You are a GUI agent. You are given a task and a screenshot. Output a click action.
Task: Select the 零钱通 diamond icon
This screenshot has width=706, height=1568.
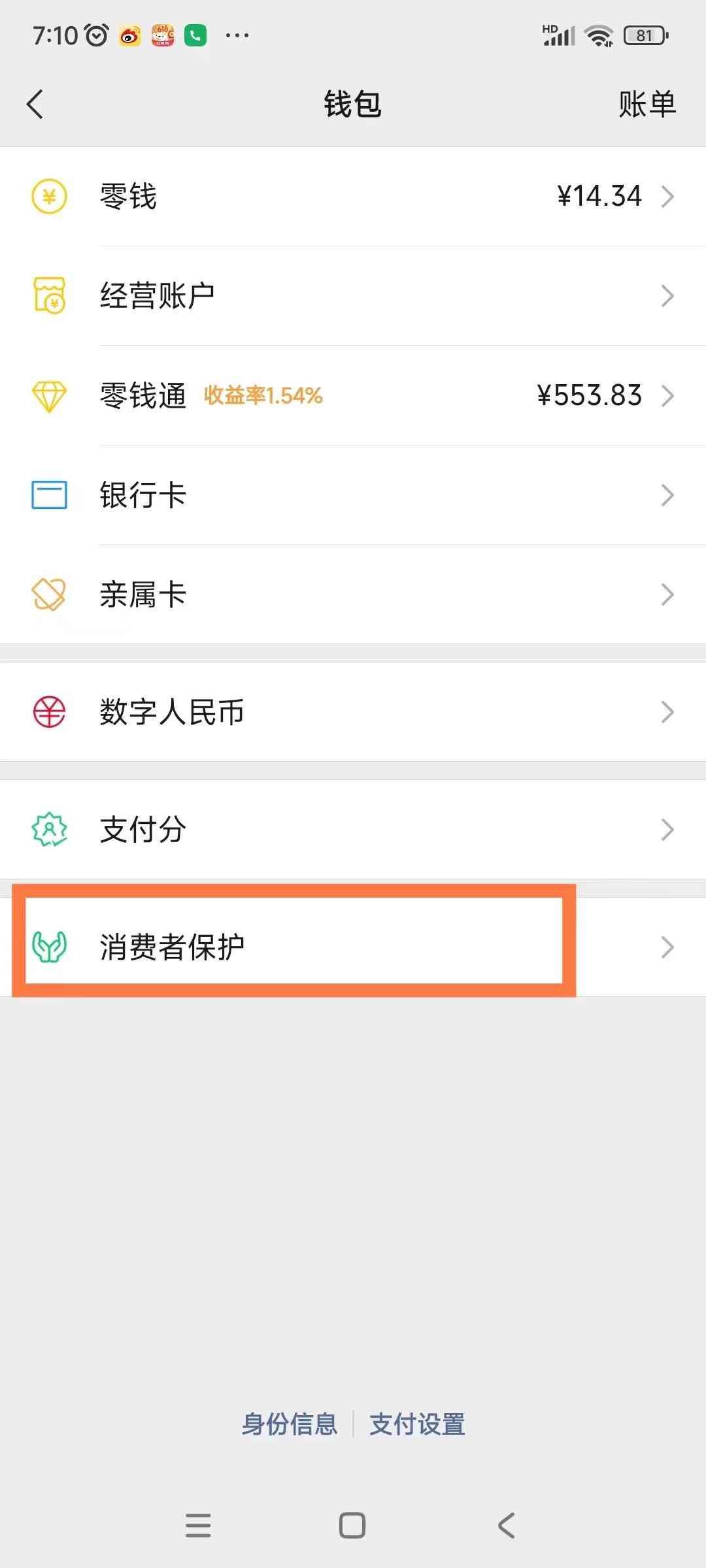click(50, 395)
